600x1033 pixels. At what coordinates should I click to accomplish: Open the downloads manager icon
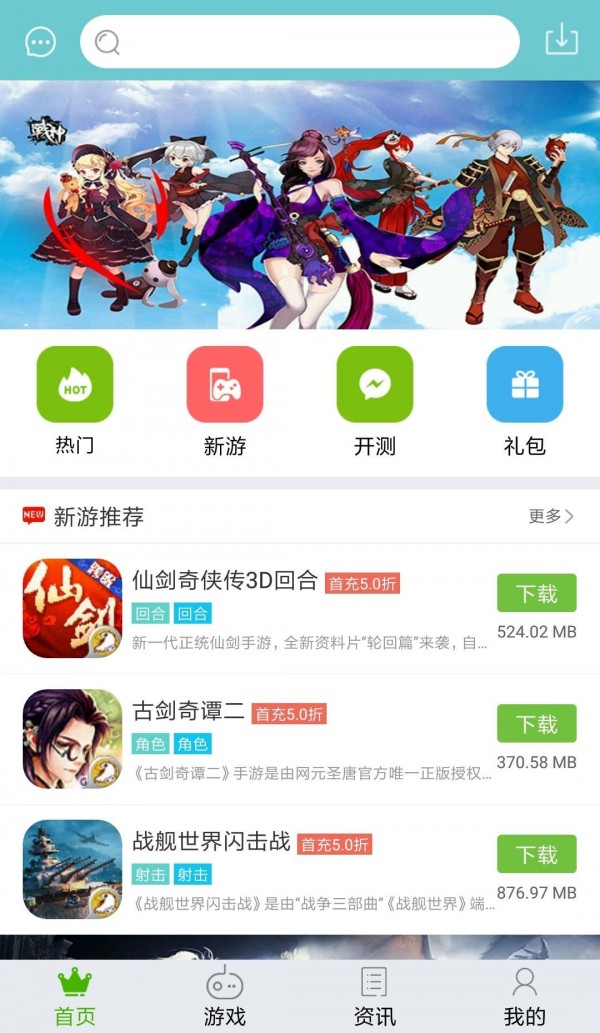pos(561,40)
